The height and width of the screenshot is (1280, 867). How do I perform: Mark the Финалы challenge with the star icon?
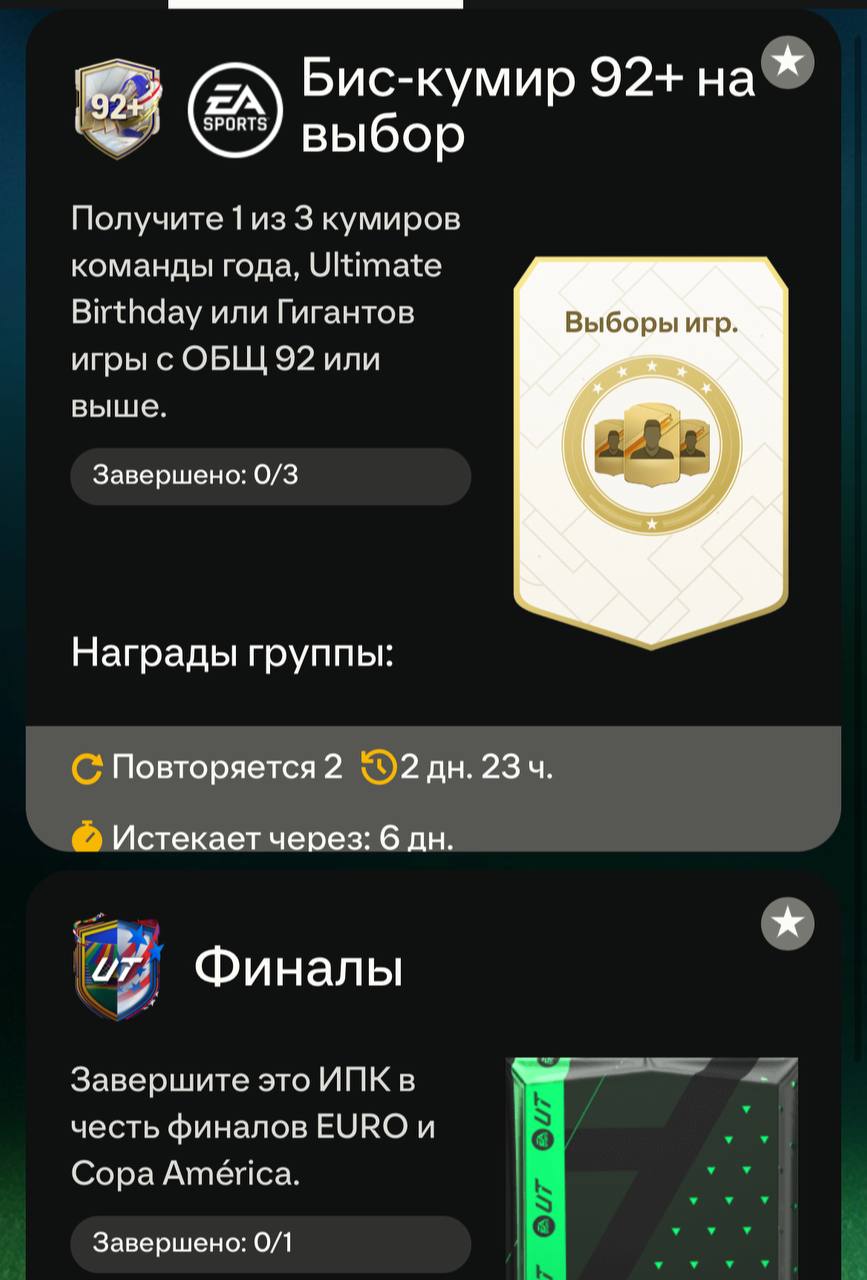(788, 923)
